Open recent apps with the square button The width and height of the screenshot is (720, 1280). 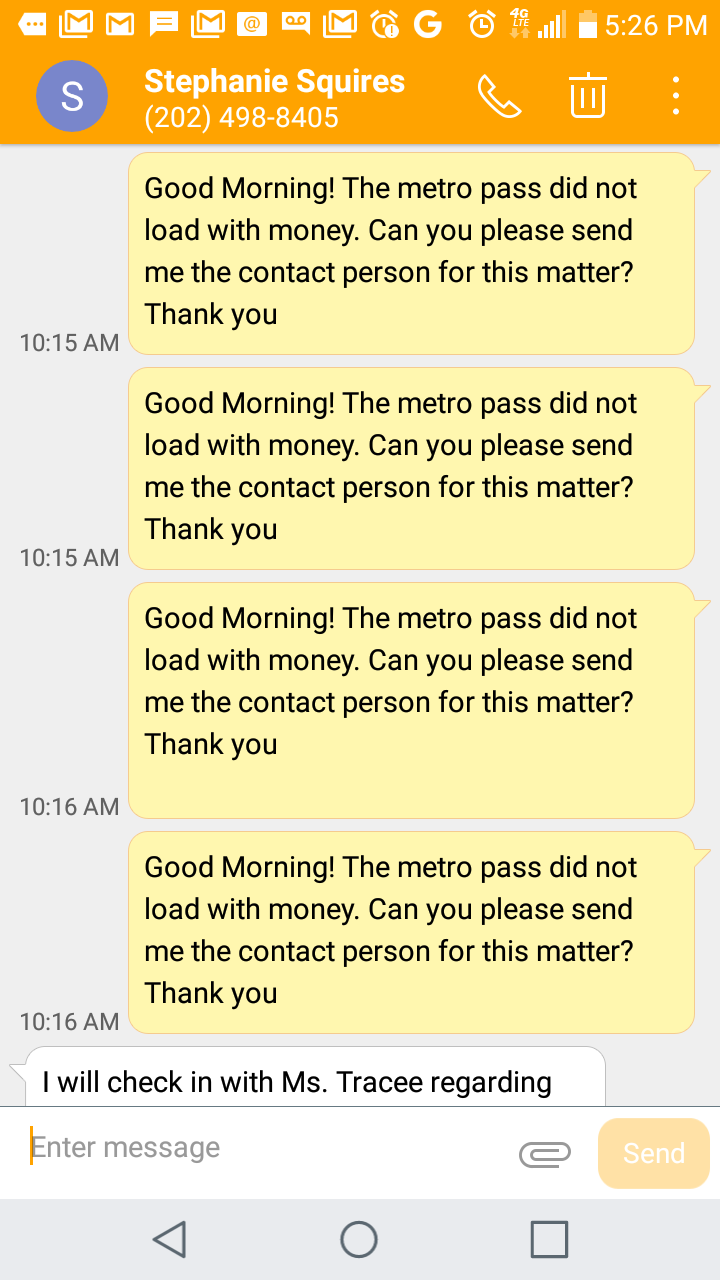tap(549, 1239)
